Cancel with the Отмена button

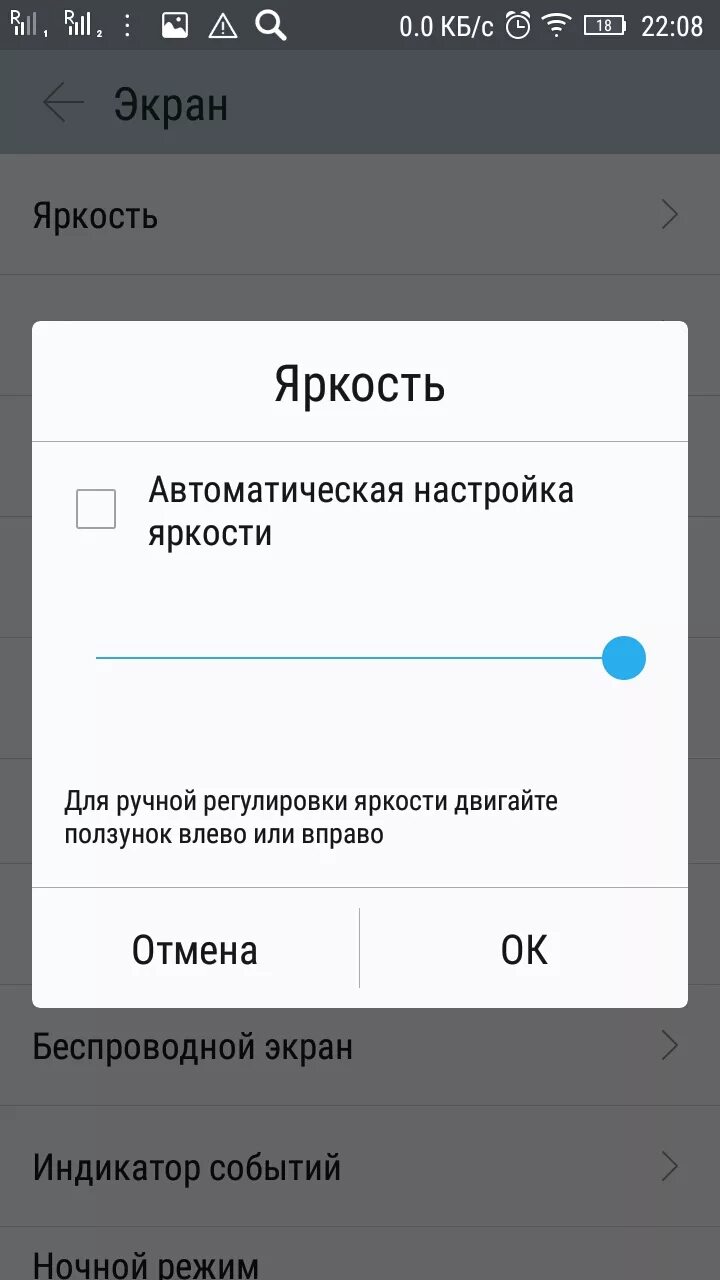[x=195, y=949]
